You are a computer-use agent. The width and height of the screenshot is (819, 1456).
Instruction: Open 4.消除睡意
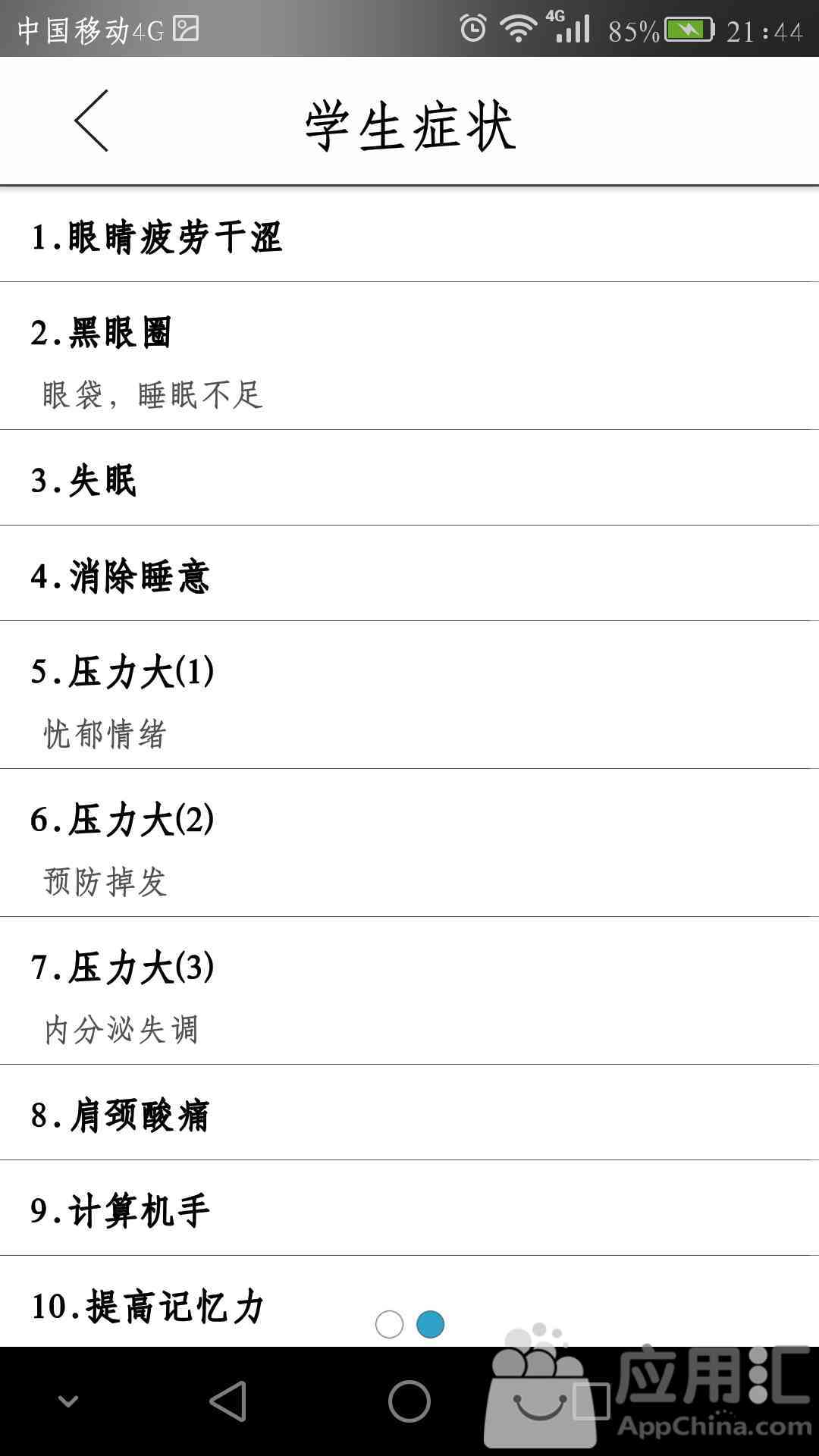coord(409,573)
